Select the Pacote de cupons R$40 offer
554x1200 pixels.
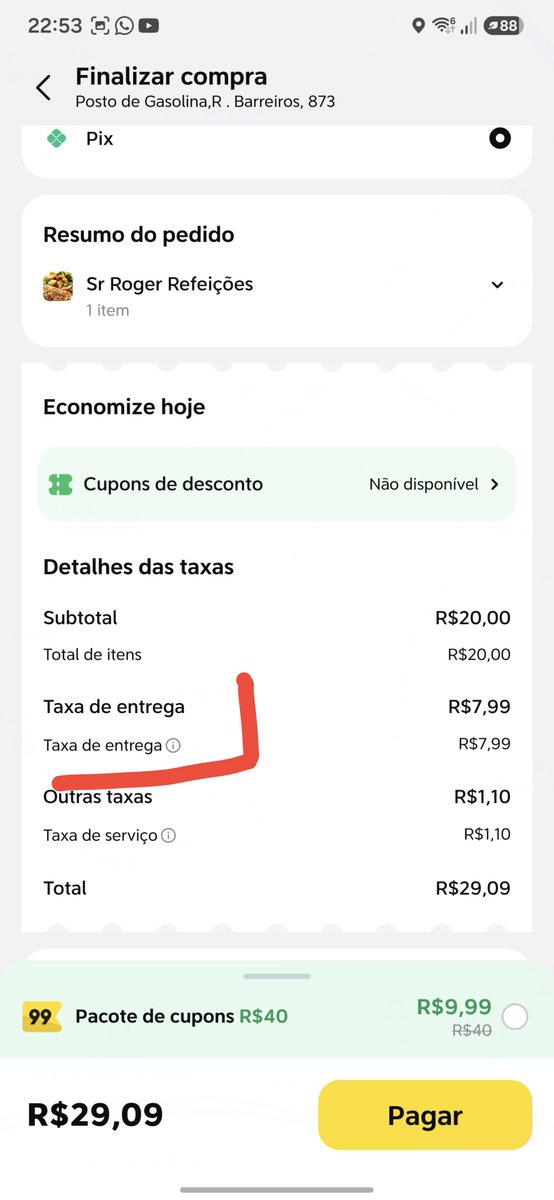(x=515, y=1017)
